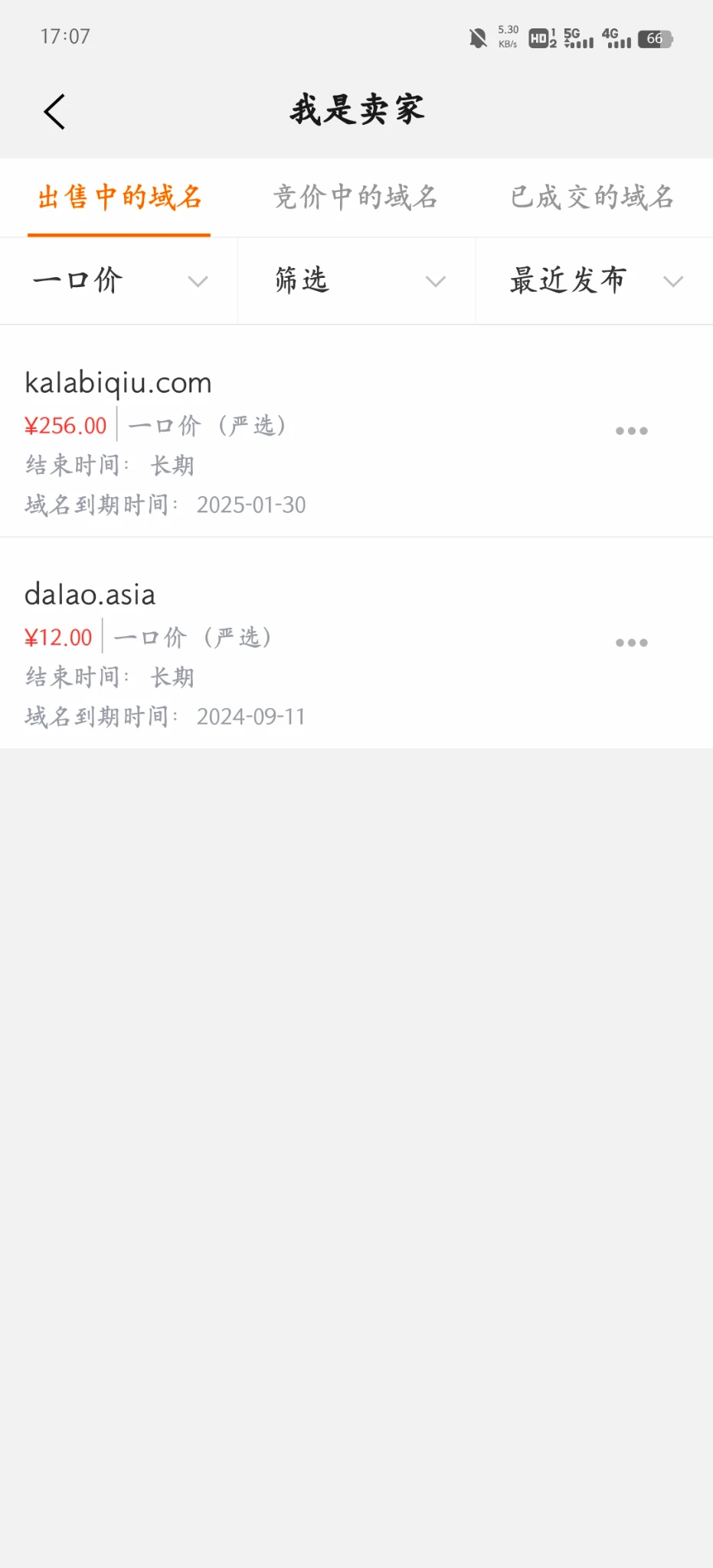This screenshot has height=1568, width=713.
Task: Open the 筛选 filter dropdown
Action: (357, 281)
